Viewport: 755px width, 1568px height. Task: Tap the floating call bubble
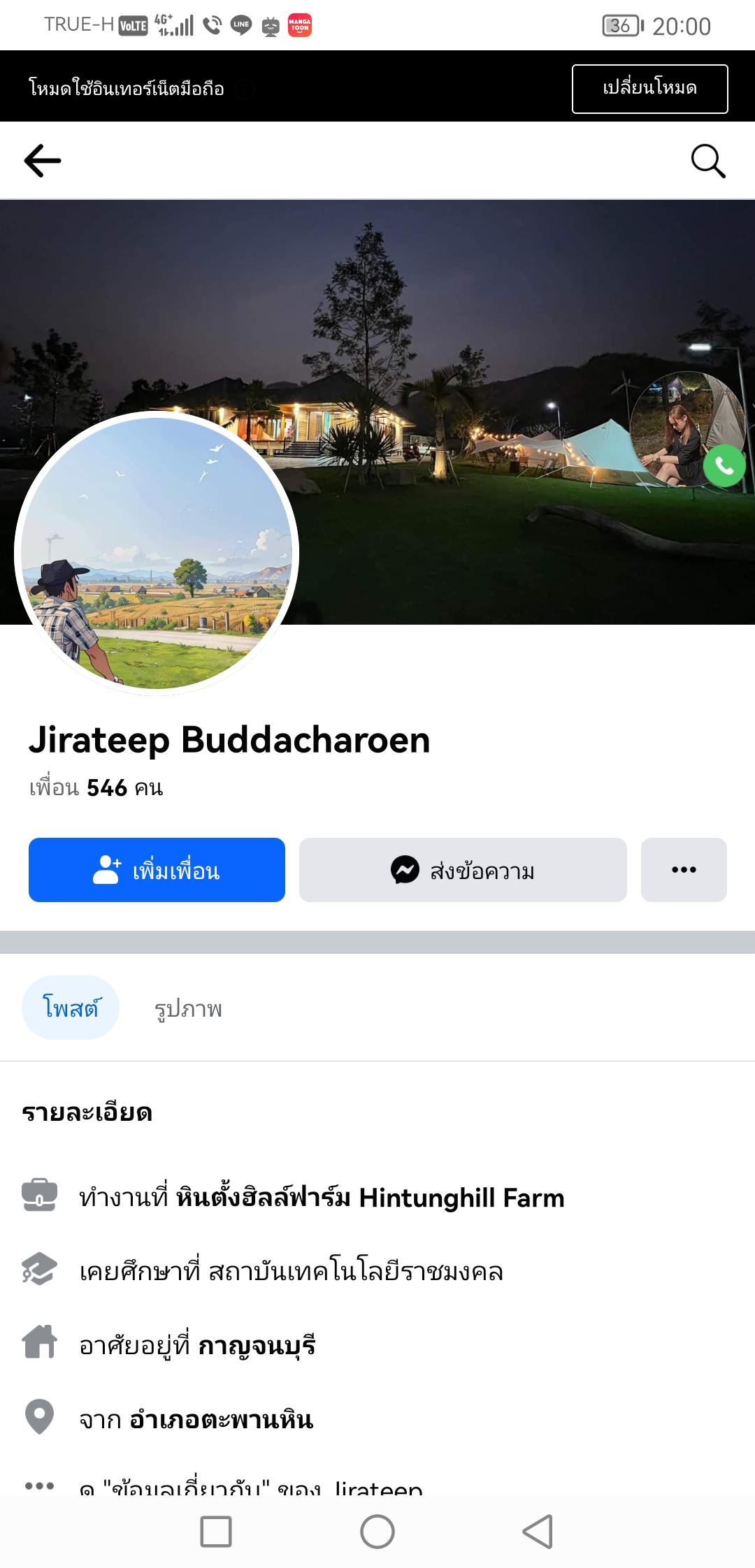coord(689,429)
